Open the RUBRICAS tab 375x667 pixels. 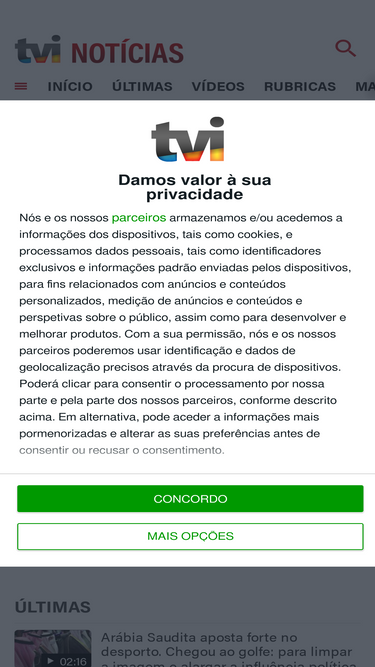[300, 86]
